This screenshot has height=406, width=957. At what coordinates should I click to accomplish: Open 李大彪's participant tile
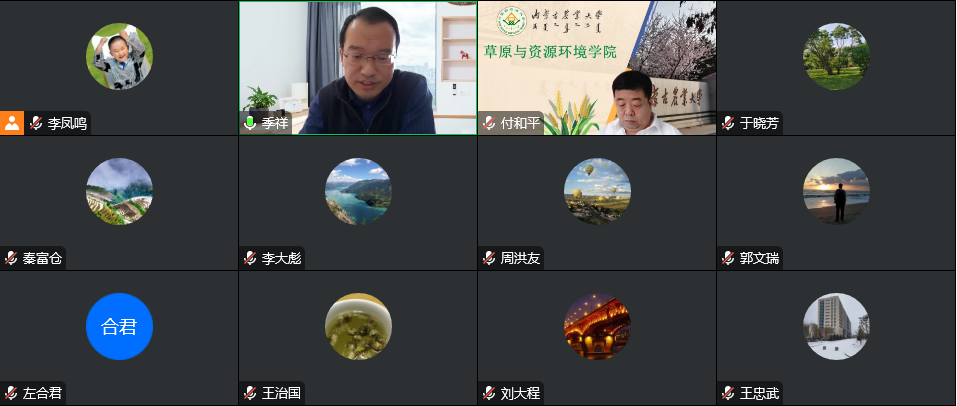pyautogui.click(x=358, y=203)
